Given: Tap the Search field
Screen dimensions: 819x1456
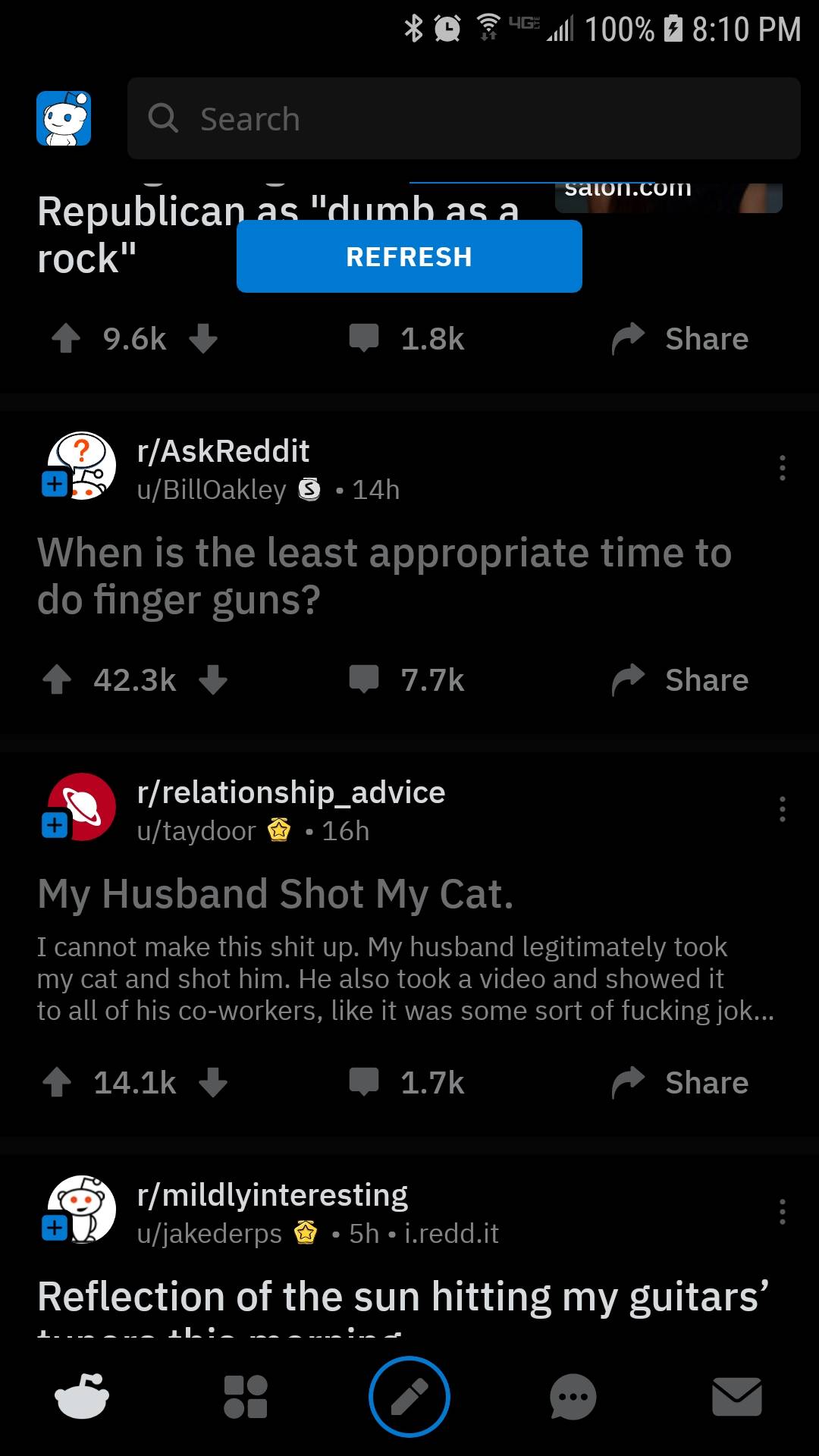Looking at the screenshot, I should [463, 118].
